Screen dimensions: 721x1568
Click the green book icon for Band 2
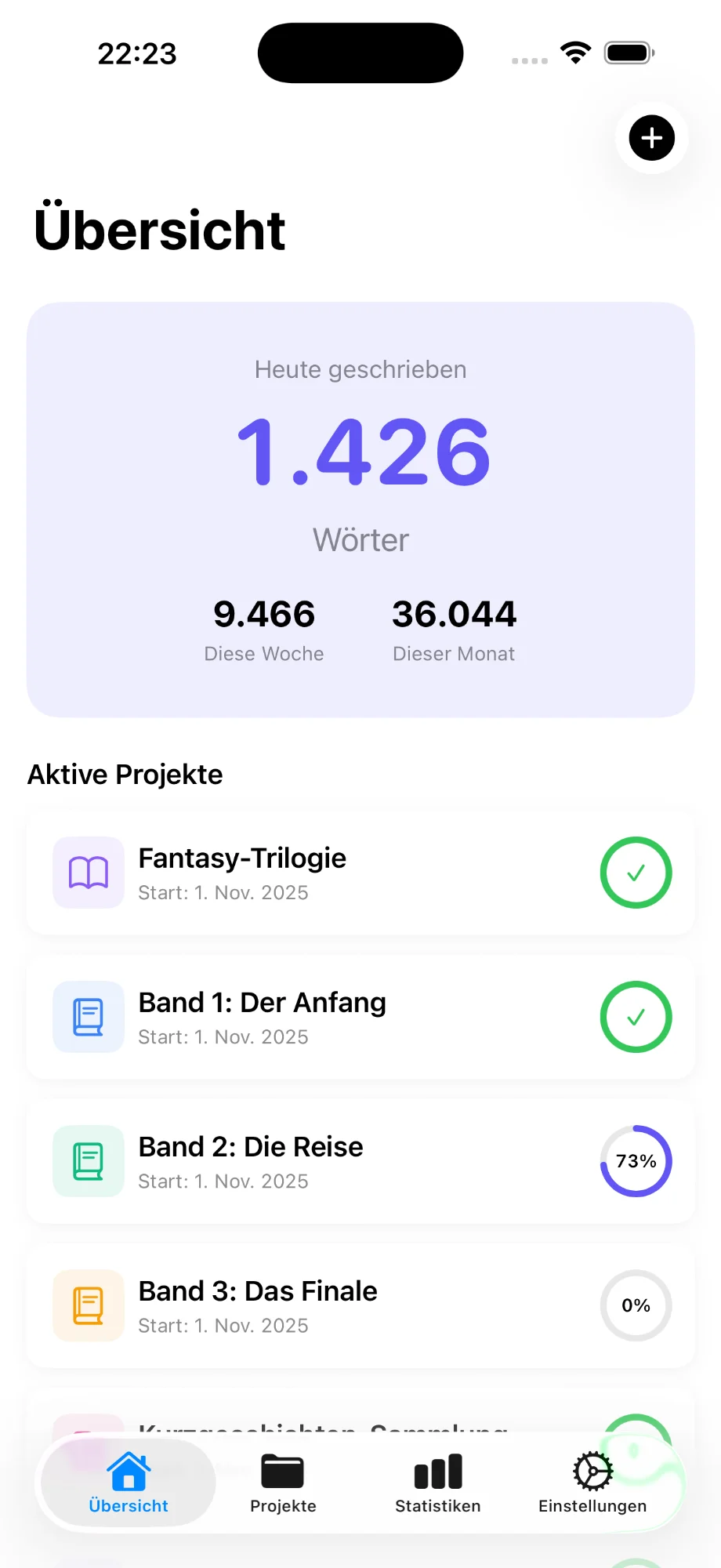88,1161
